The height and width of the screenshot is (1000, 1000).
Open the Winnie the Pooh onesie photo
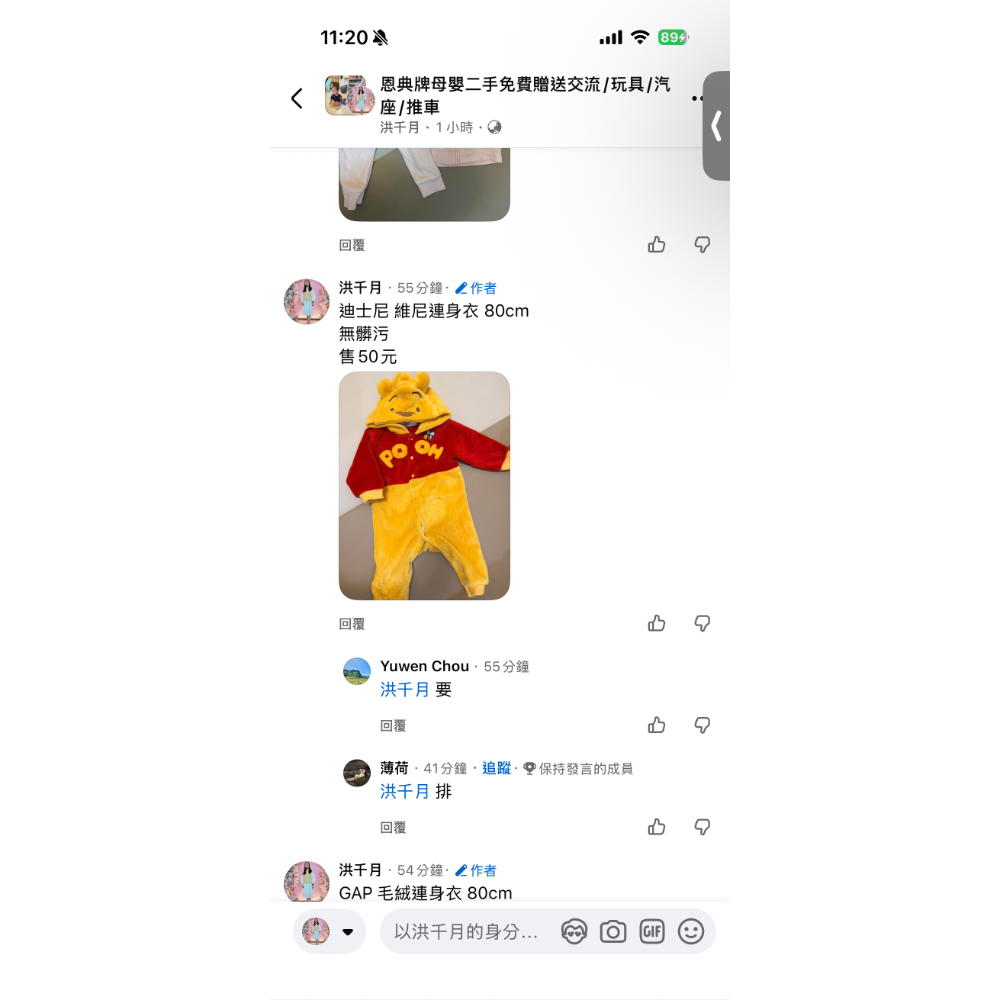click(424, 486)
